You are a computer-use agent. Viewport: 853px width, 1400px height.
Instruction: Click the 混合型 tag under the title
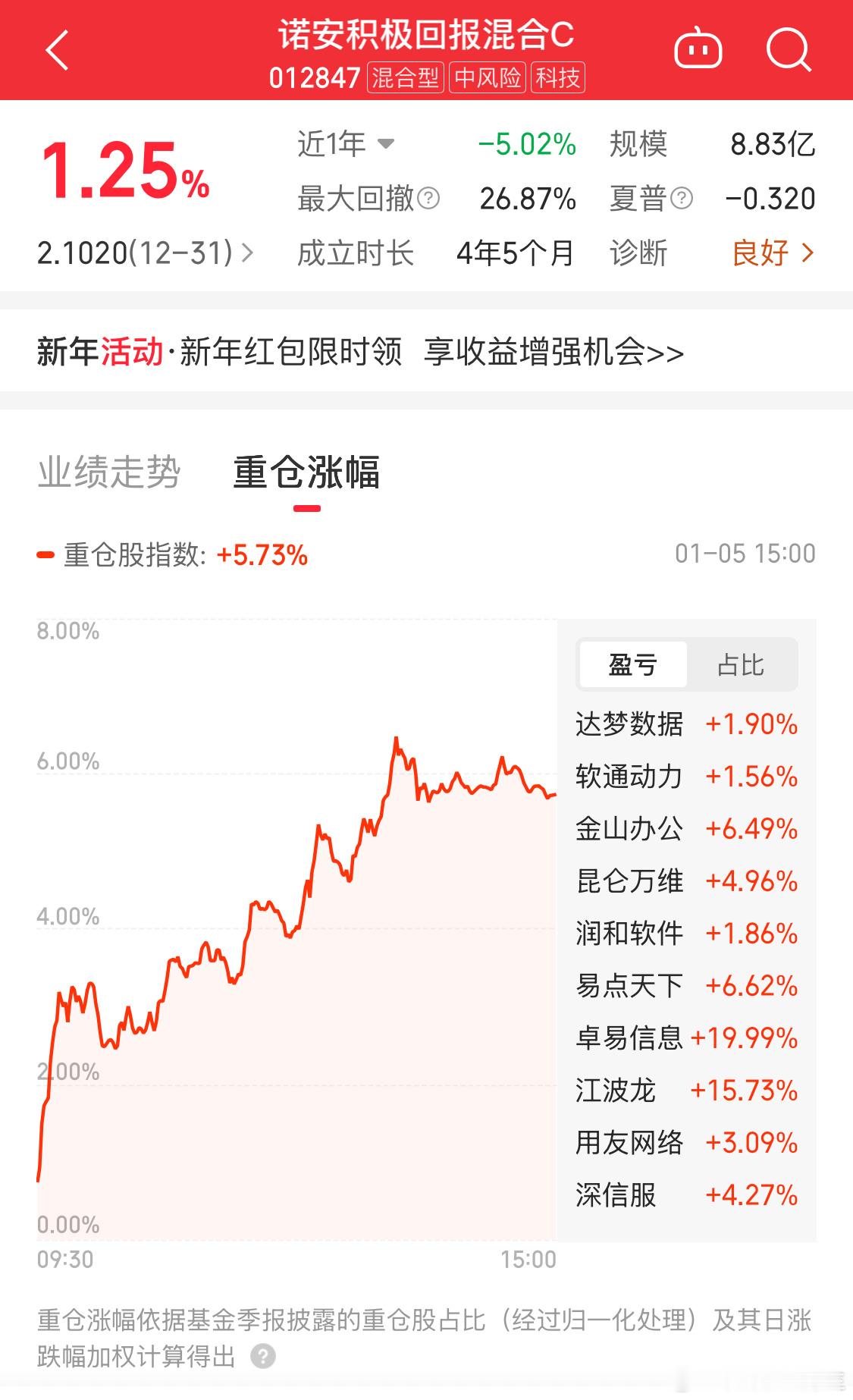tap(405, 77)
